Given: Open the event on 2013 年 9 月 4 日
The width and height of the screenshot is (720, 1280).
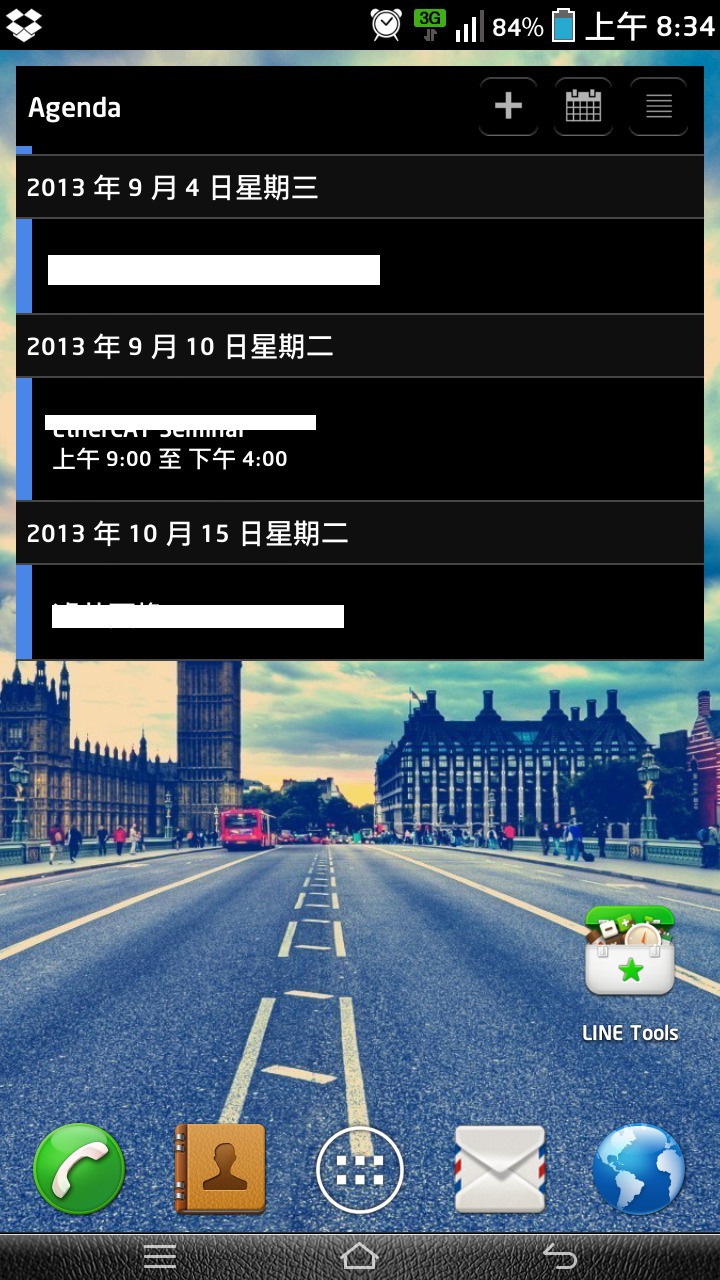Looking at the screenshot, I should [360, 267].
